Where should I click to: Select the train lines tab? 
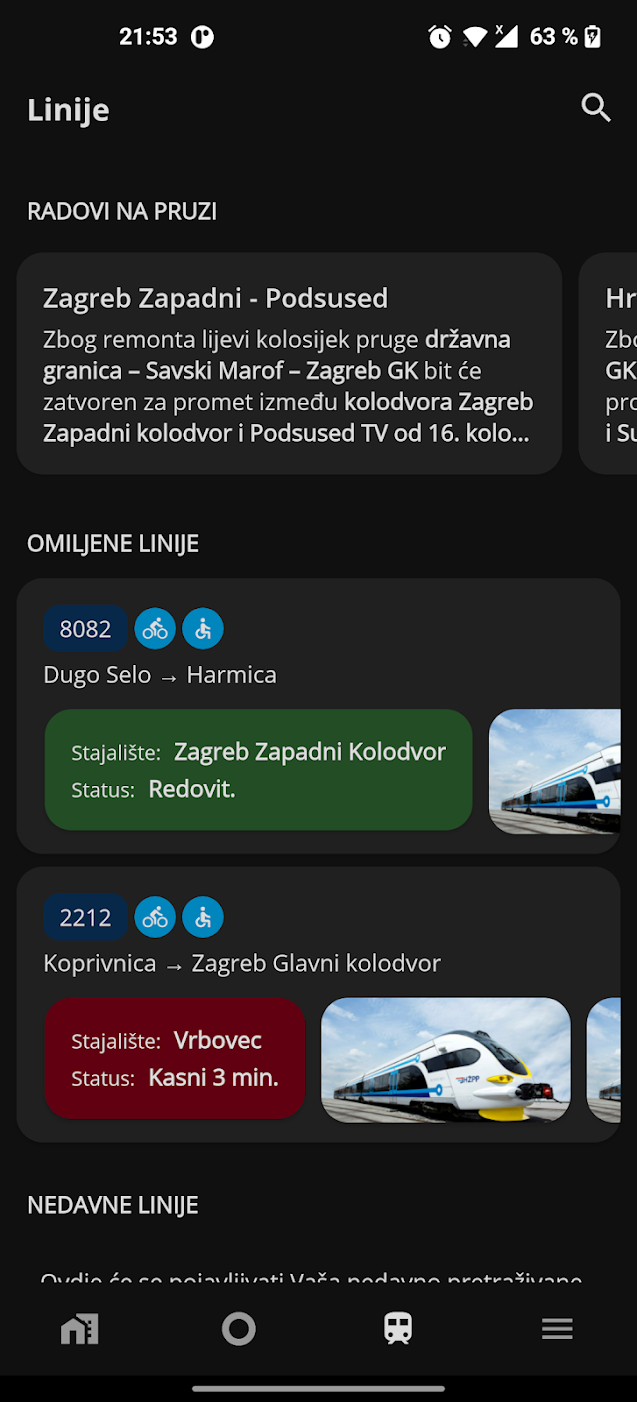tap(398, 1329)
